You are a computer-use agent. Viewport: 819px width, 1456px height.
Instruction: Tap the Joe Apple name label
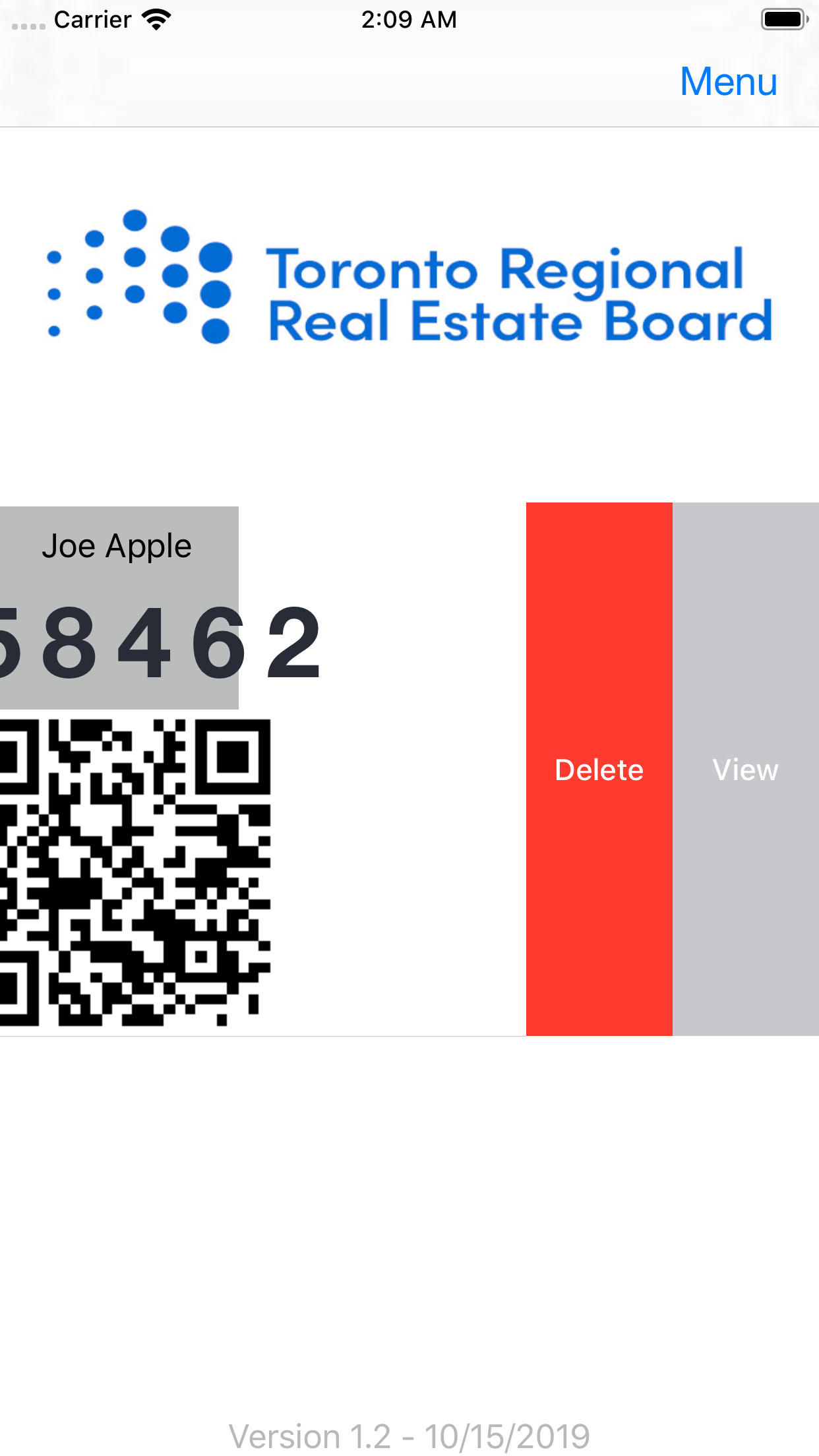117,545
